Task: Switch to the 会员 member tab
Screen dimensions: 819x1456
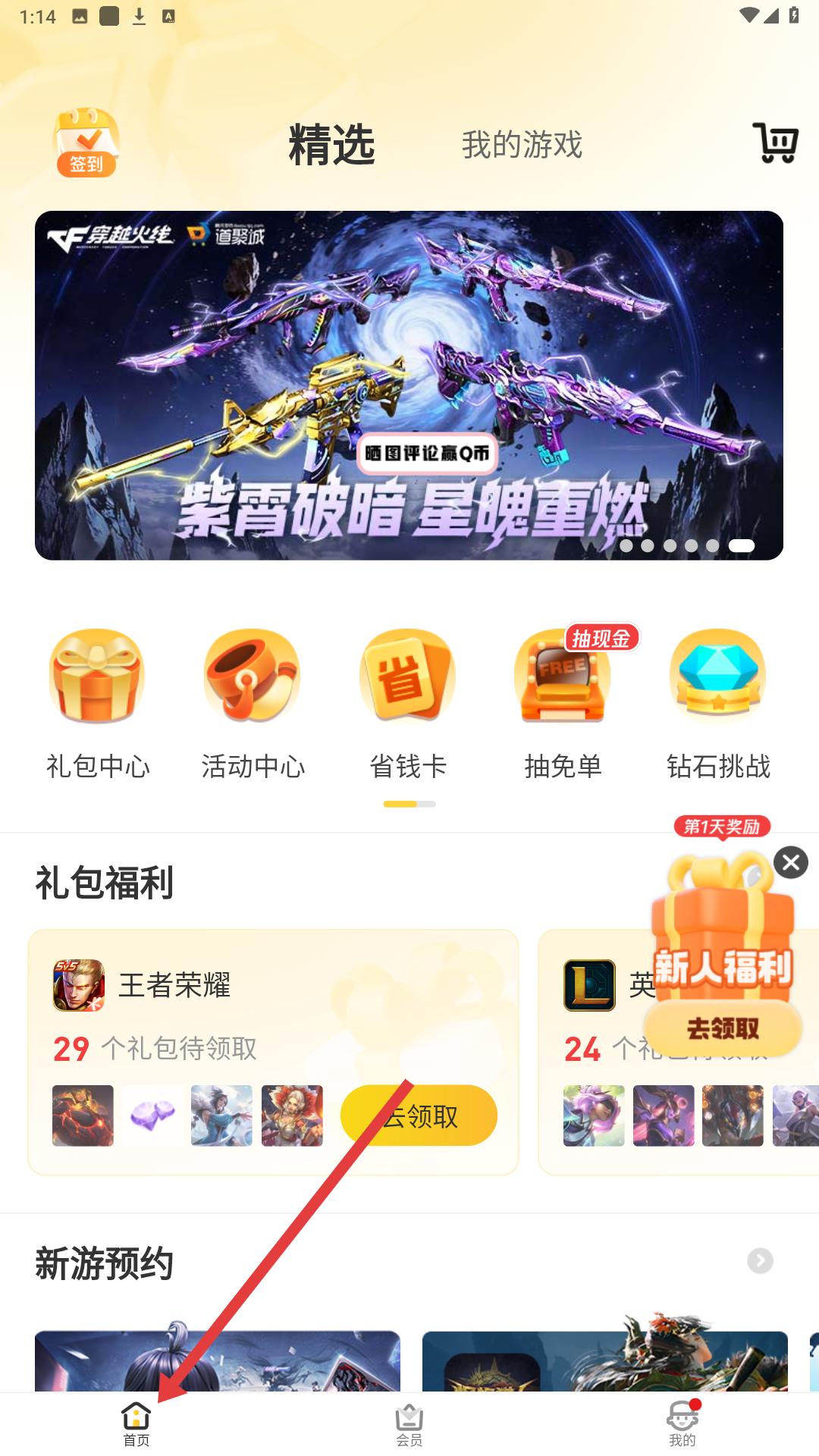Action: [x=409, y=1424]
